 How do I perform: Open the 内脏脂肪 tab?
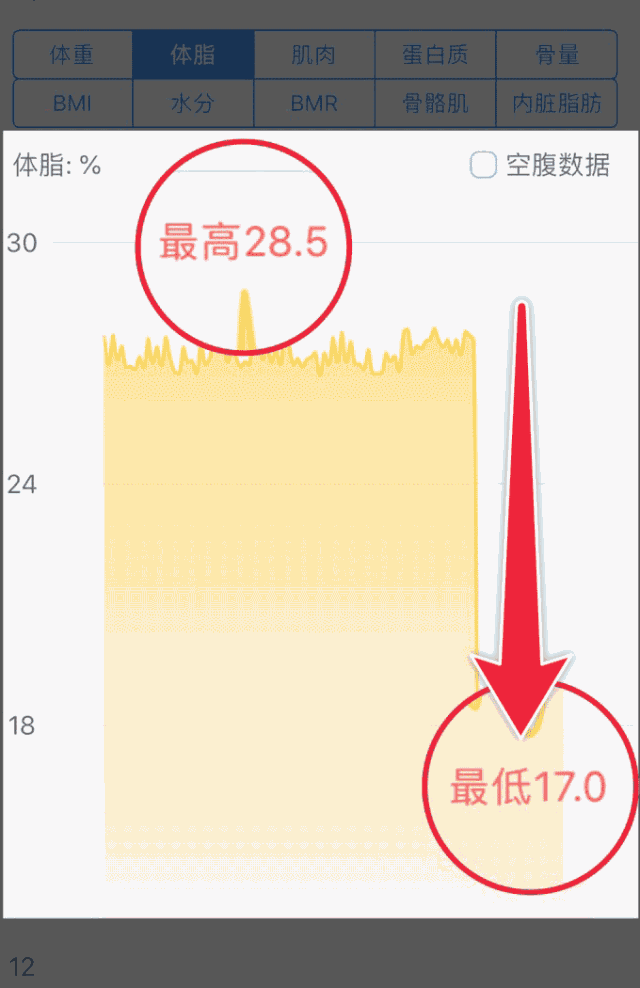point(556,103)
